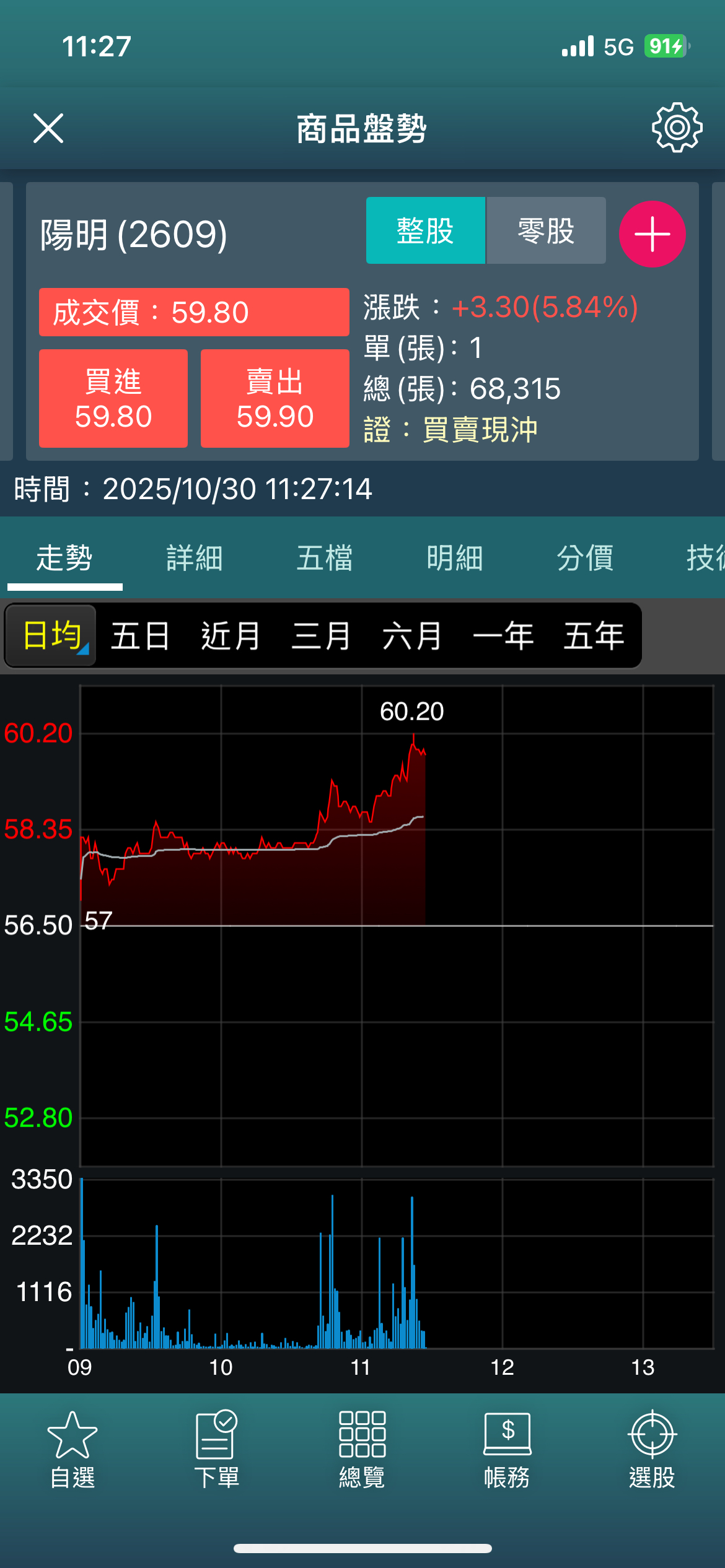Close the 商品盤勢 screen
The width and height of the screenshot is (725, 1568).
48,128
